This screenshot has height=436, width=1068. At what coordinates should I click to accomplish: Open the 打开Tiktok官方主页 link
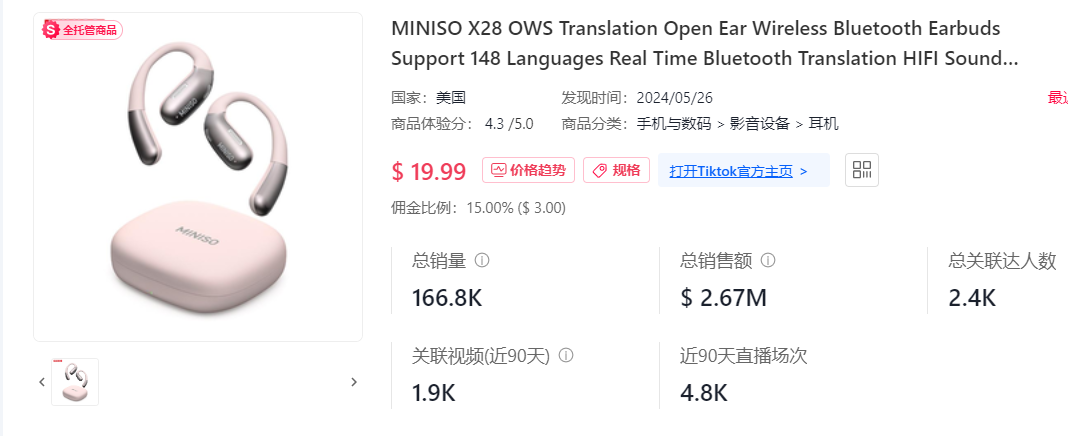click(x=738, y=171)
